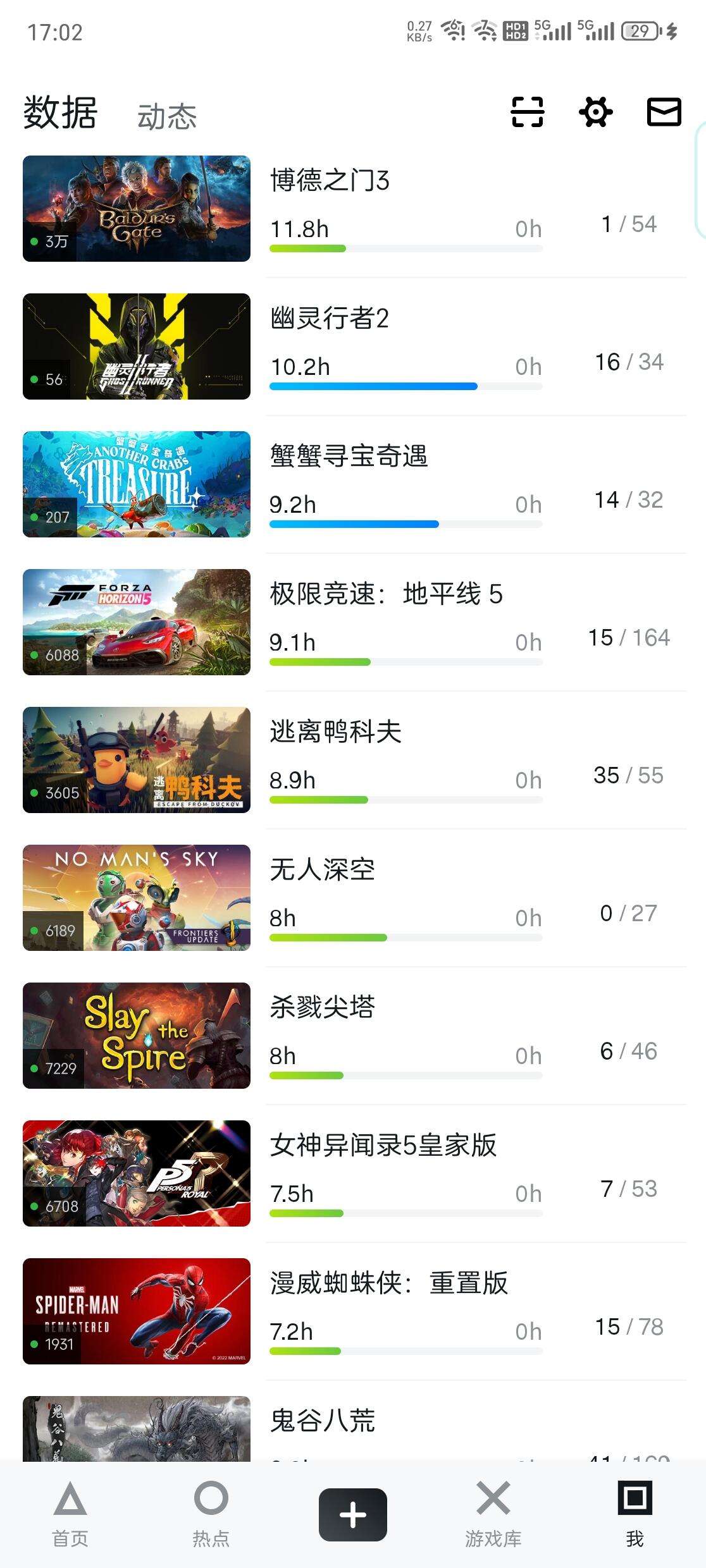Open 逃离鸭科夫 game entry
Screen dimensions: 706x1568
pyautogui.click(x=354, y=760)
